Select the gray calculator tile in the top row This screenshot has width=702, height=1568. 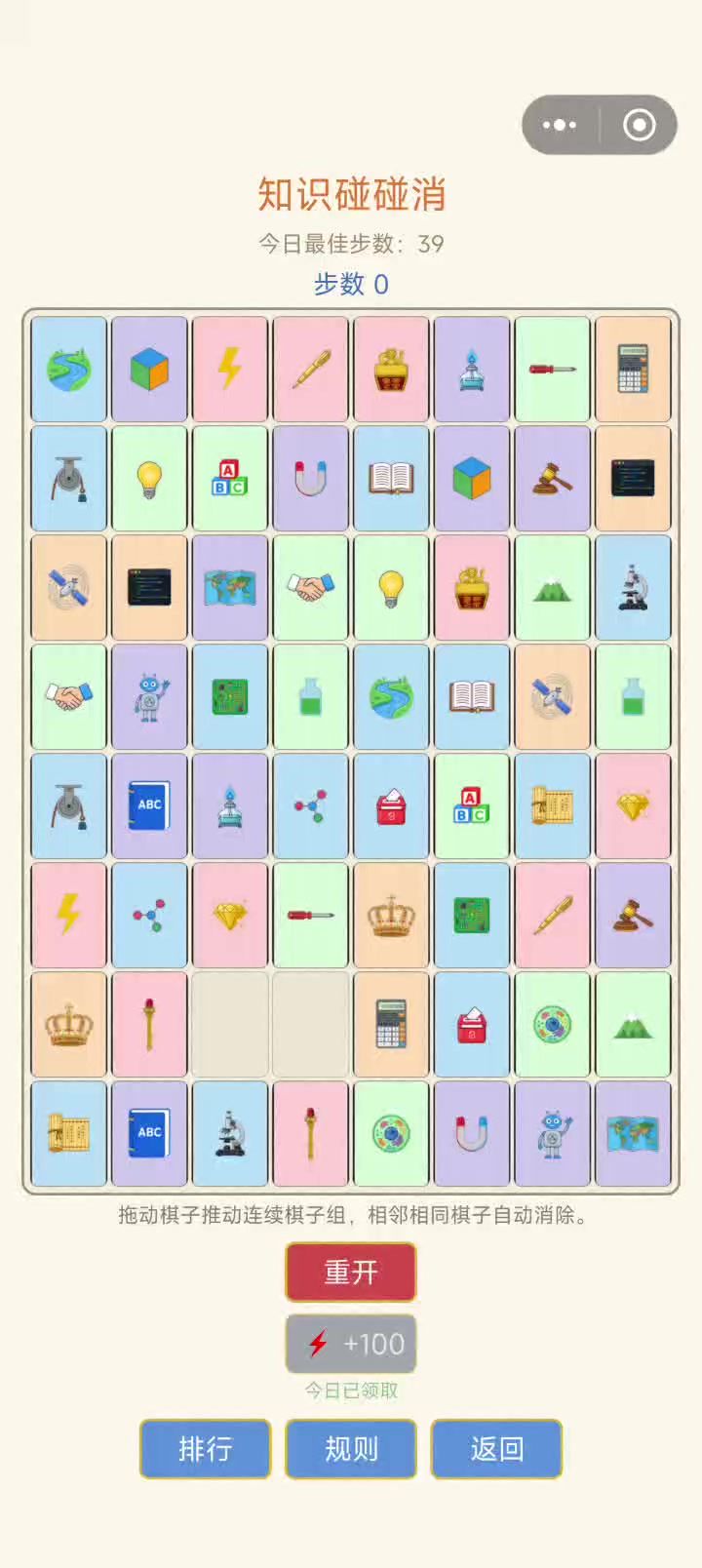[633, 370]
